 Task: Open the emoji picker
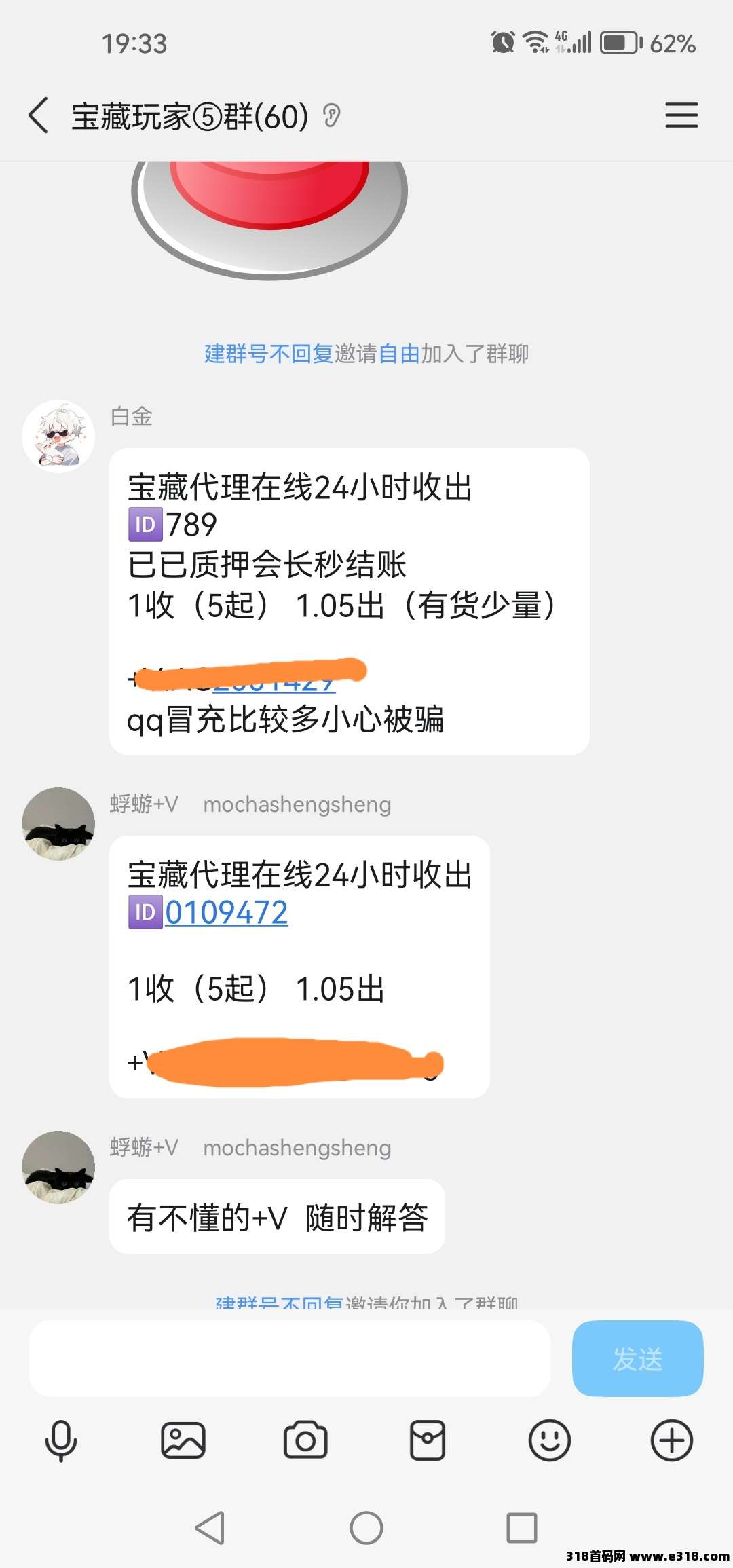coord(550,1440)
